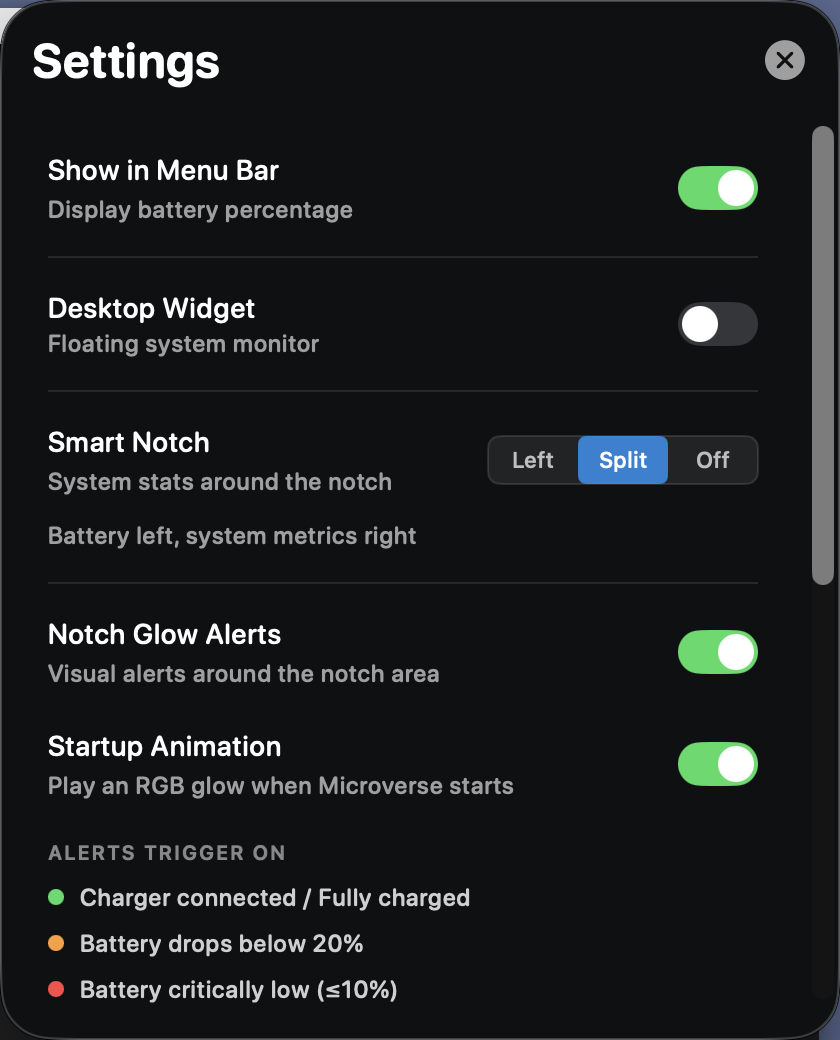Turn off Notch Glow Alerts
The width and height of the screenshot is (840, 1040).
tap(717, 652)
